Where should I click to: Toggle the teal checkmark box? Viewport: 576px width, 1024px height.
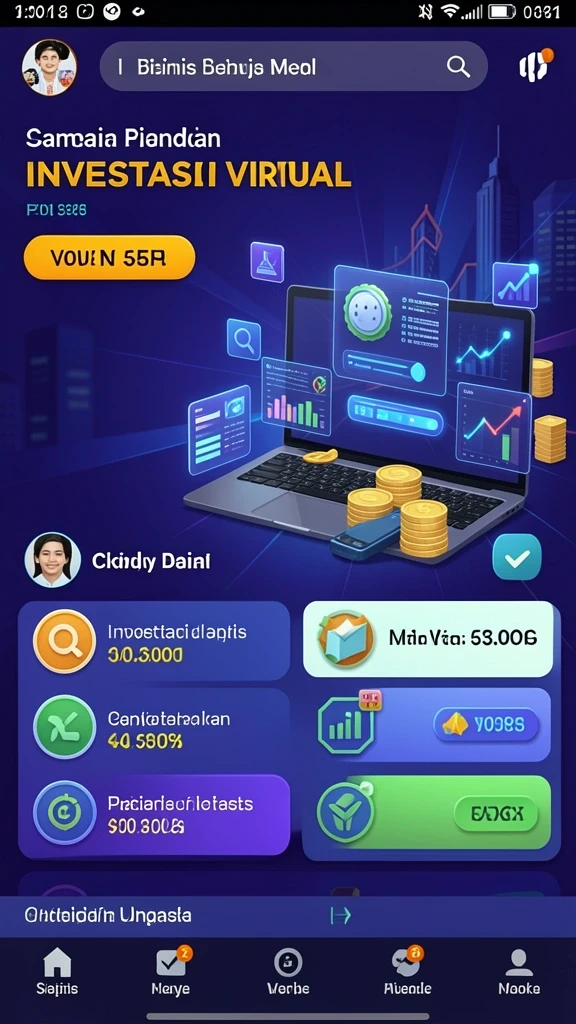[517, 557]
